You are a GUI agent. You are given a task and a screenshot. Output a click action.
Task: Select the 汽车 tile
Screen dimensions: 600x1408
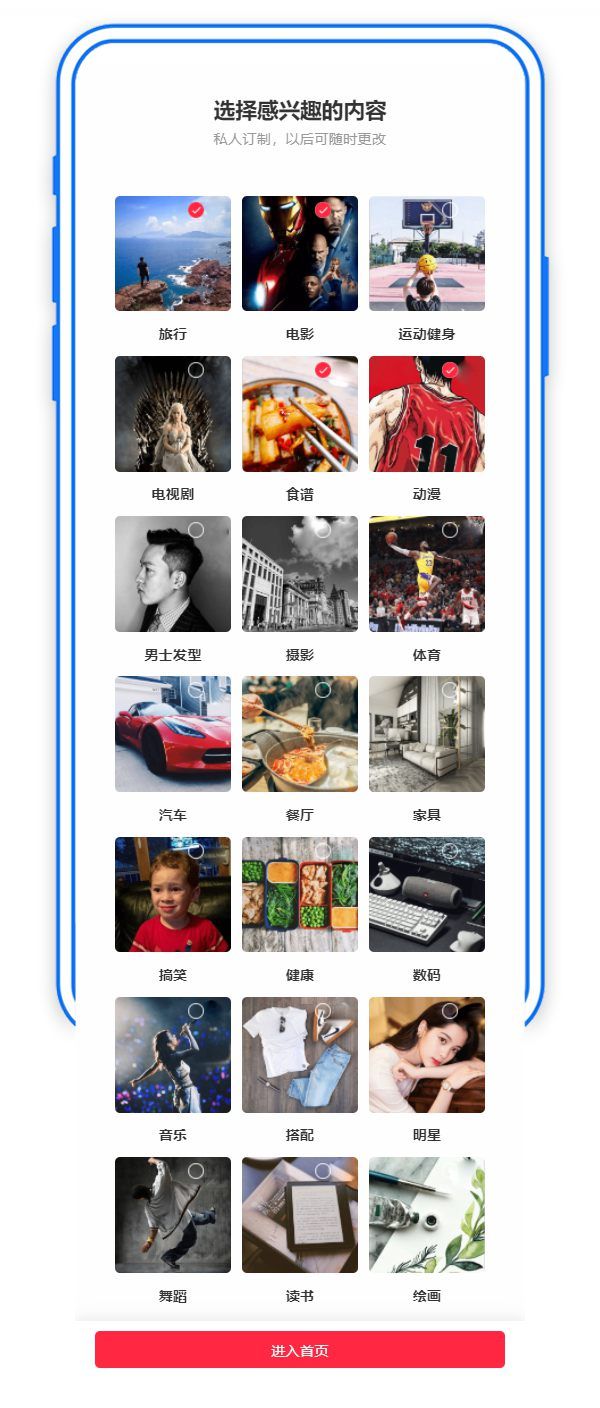(173, 734)
